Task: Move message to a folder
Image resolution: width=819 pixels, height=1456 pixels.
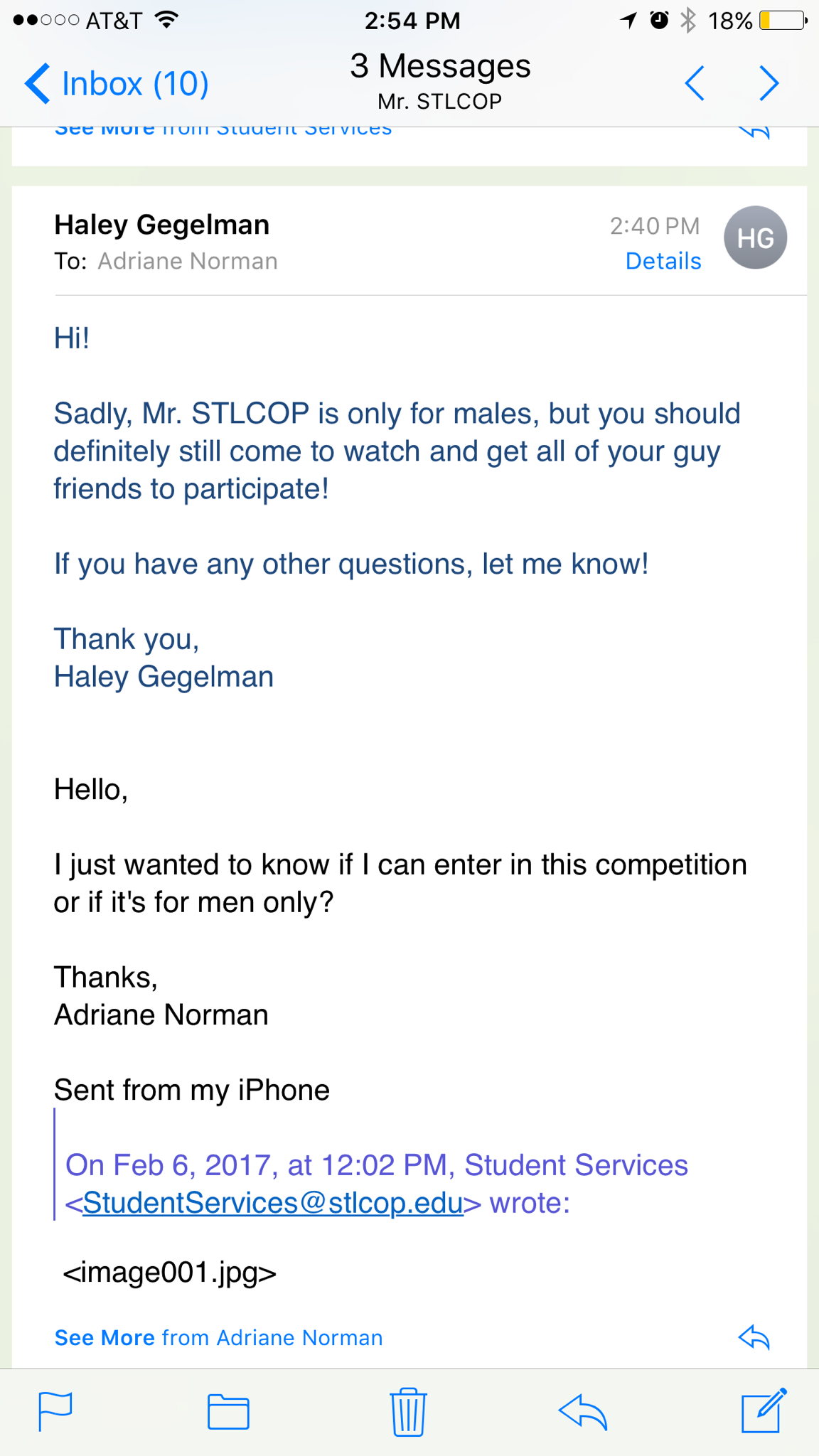Action: 228,1411
